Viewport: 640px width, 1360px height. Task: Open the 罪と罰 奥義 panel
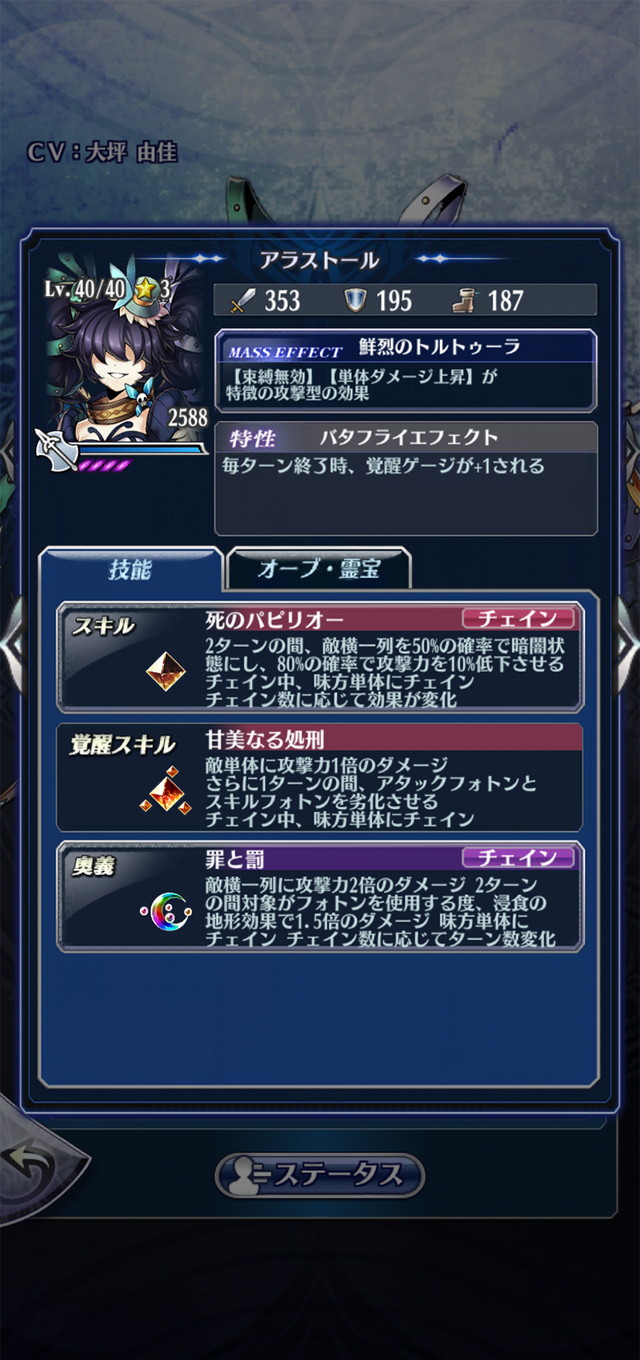click(x=320, y=897)
